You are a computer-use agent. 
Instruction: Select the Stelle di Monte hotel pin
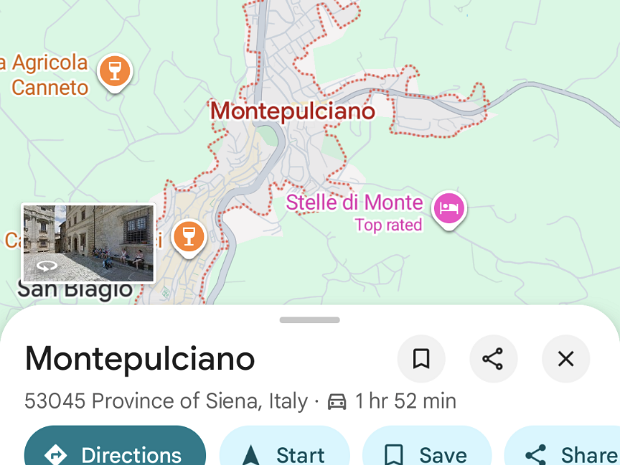(x=449, y=209)
